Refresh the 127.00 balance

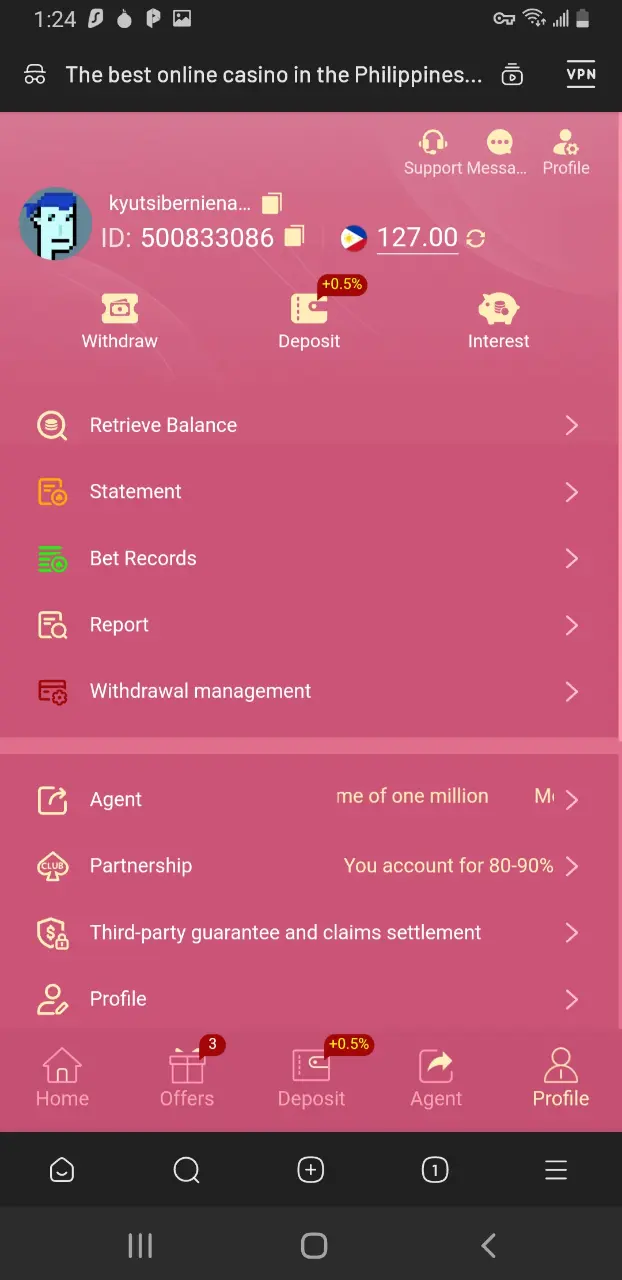coord(476,238)
